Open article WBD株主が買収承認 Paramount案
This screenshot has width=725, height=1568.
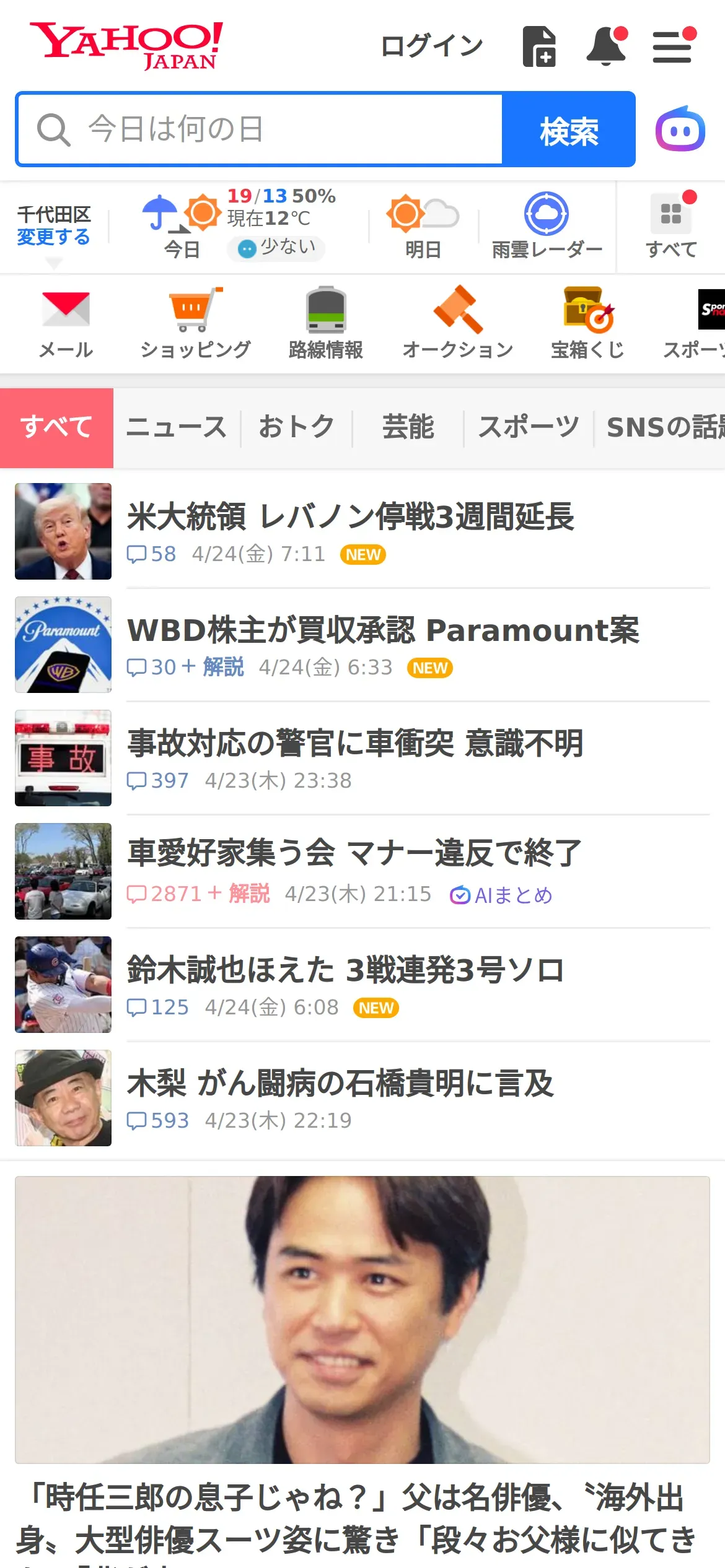362,645
